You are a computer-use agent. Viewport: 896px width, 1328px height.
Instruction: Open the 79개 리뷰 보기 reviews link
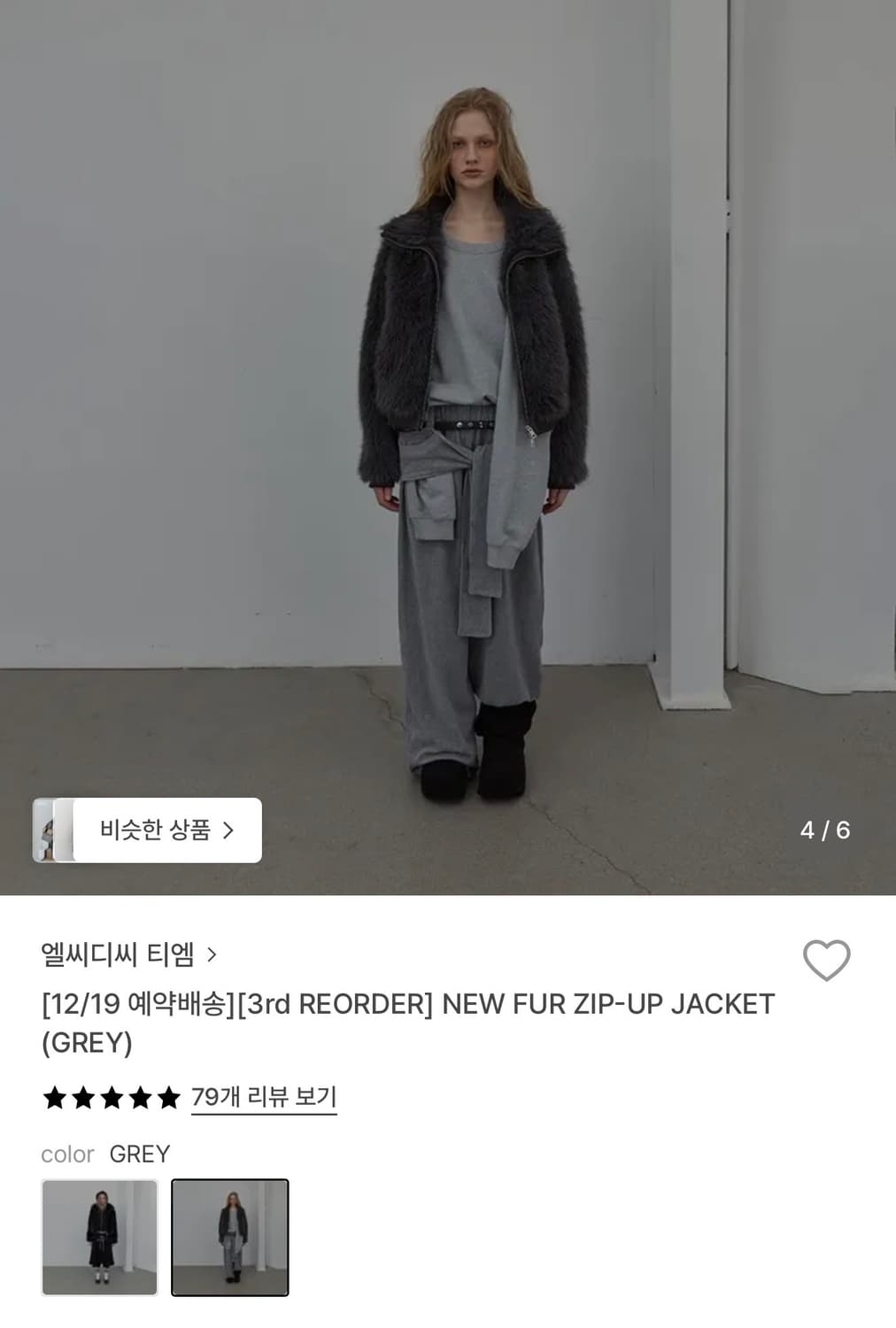point(264,1096)
